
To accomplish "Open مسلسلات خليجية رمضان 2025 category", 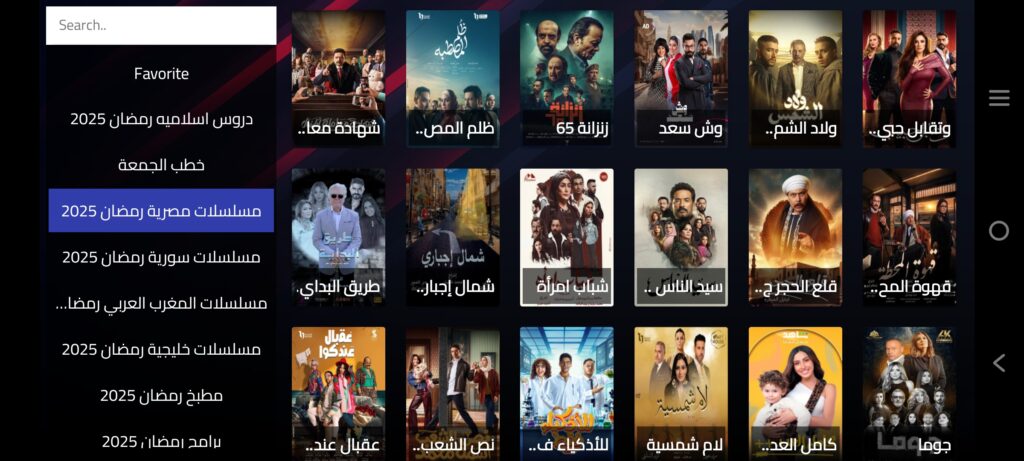I will point(161,349).
